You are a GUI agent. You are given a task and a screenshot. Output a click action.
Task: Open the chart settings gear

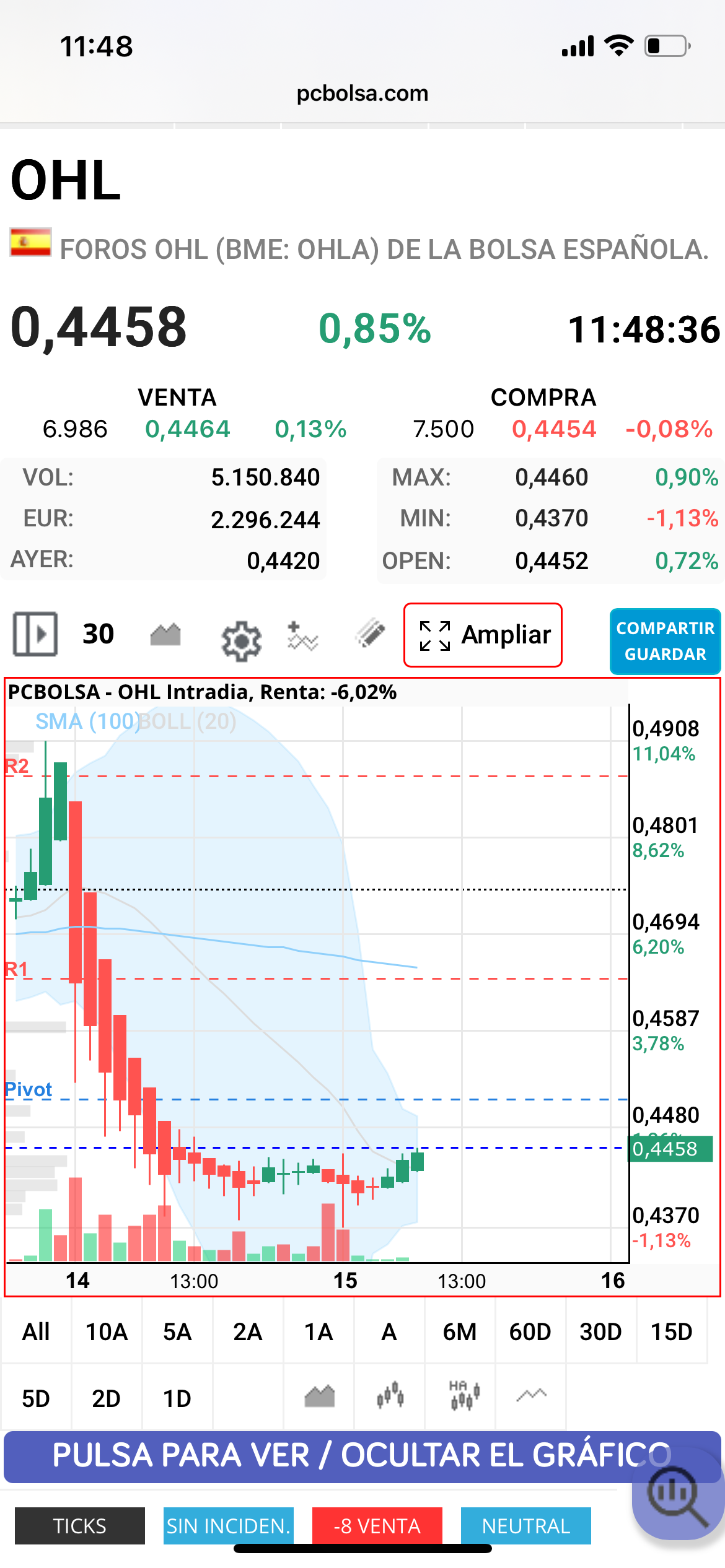point(241,641)
